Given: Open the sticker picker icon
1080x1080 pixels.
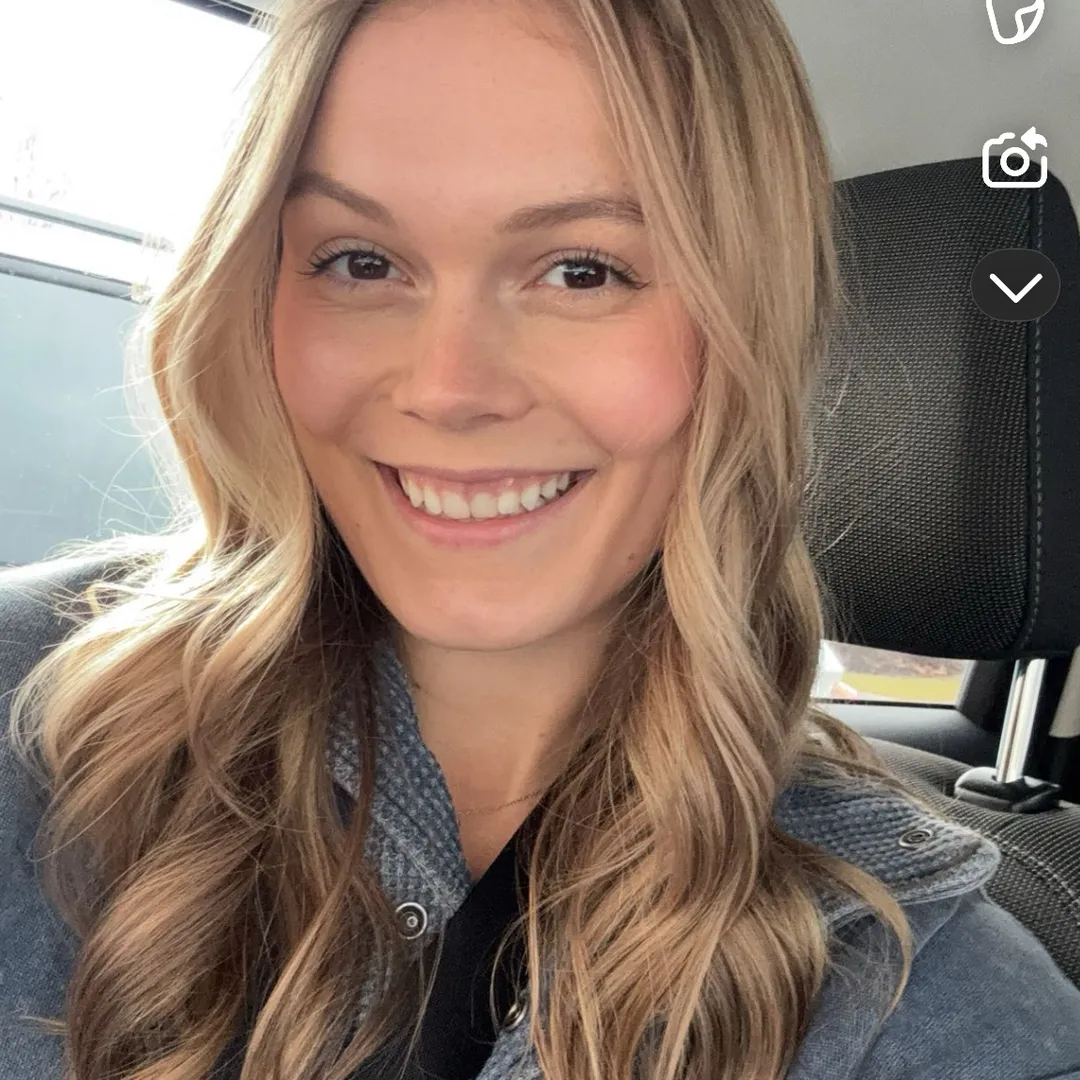Looking at the screenshot, I should [1014, 19].
